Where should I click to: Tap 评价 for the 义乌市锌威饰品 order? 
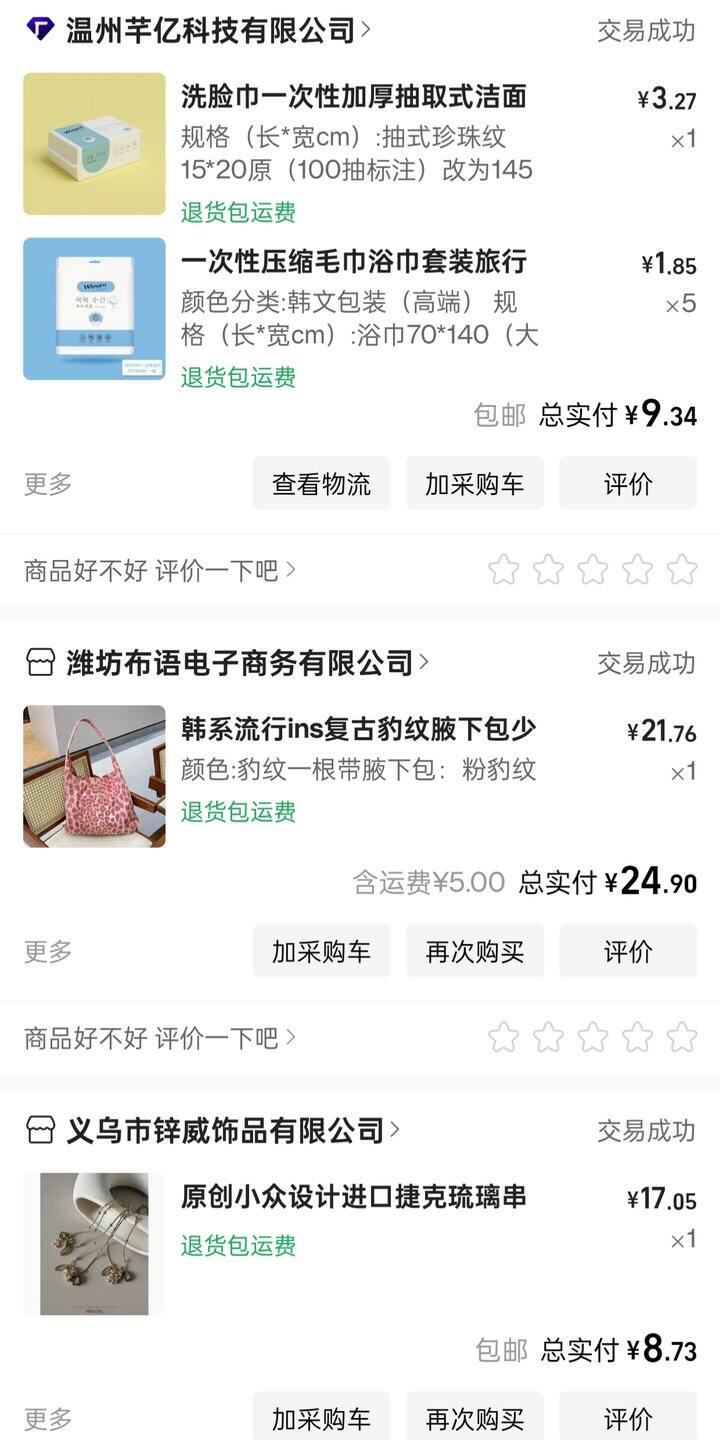pyautogui.click(x=628, y=1418)
